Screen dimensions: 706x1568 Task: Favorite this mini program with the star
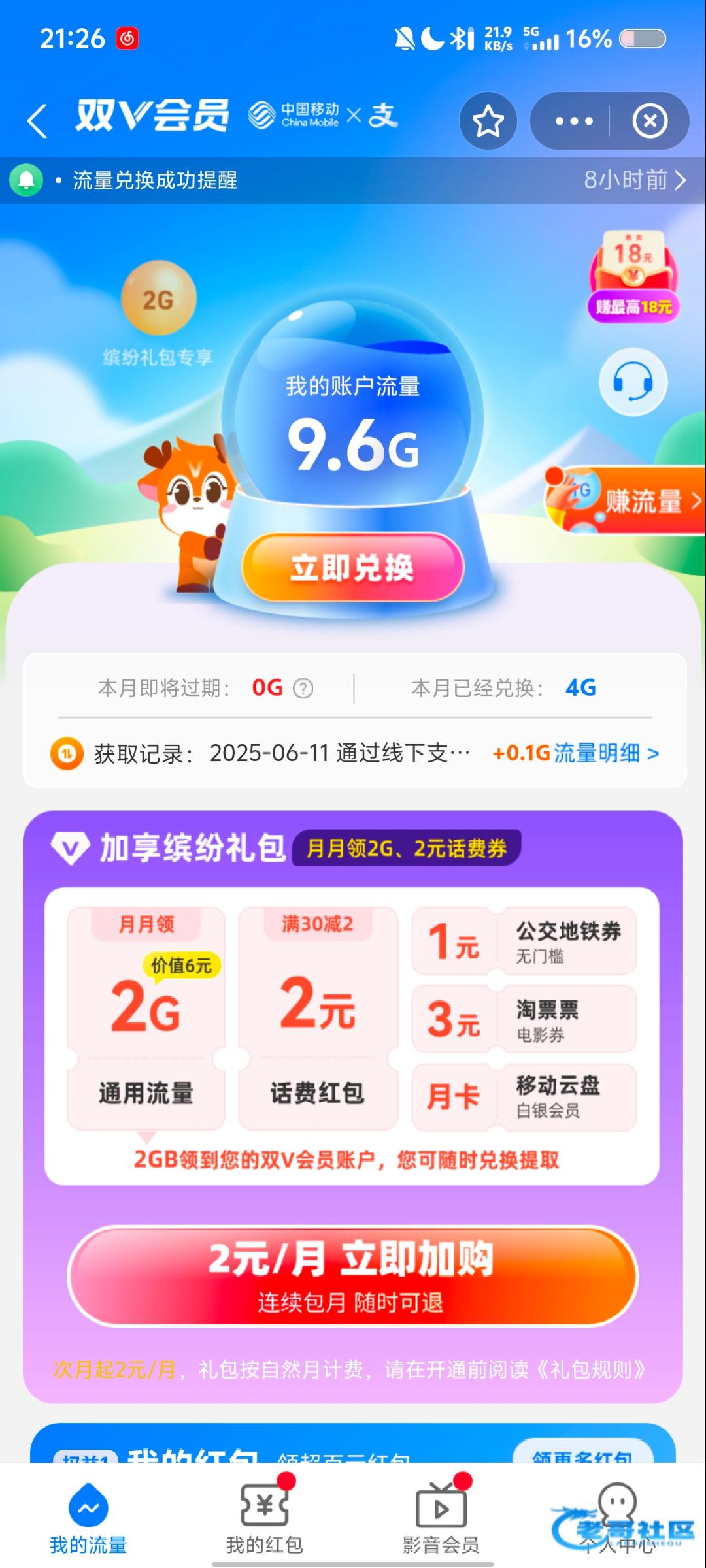488,122
